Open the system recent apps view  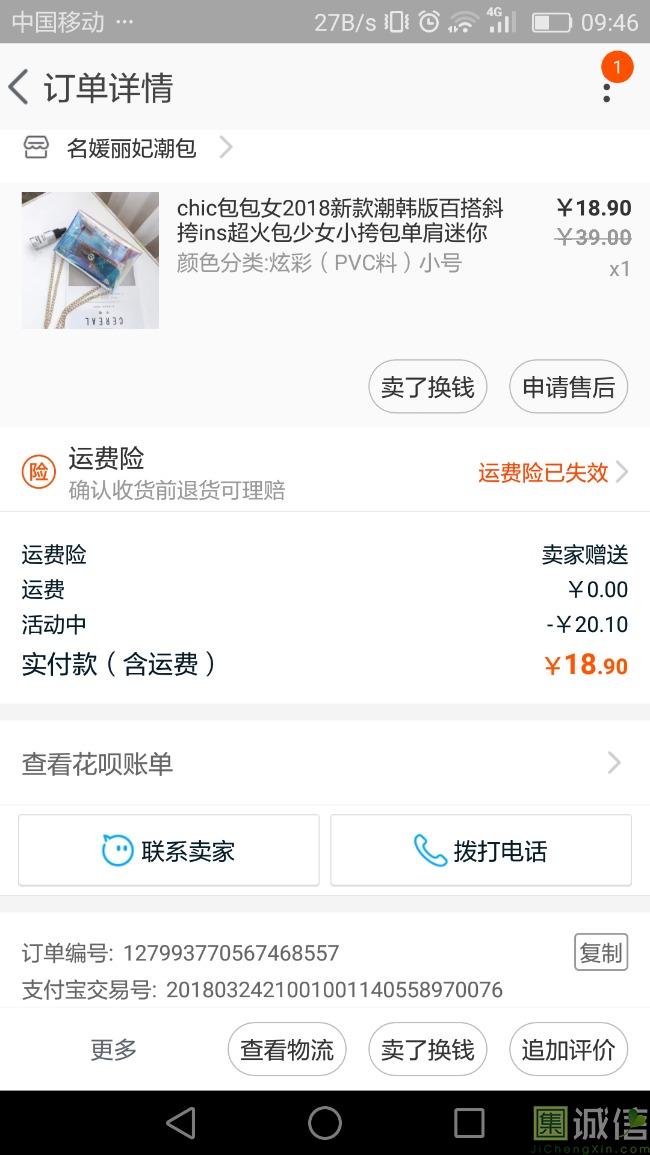point(469,1123)
